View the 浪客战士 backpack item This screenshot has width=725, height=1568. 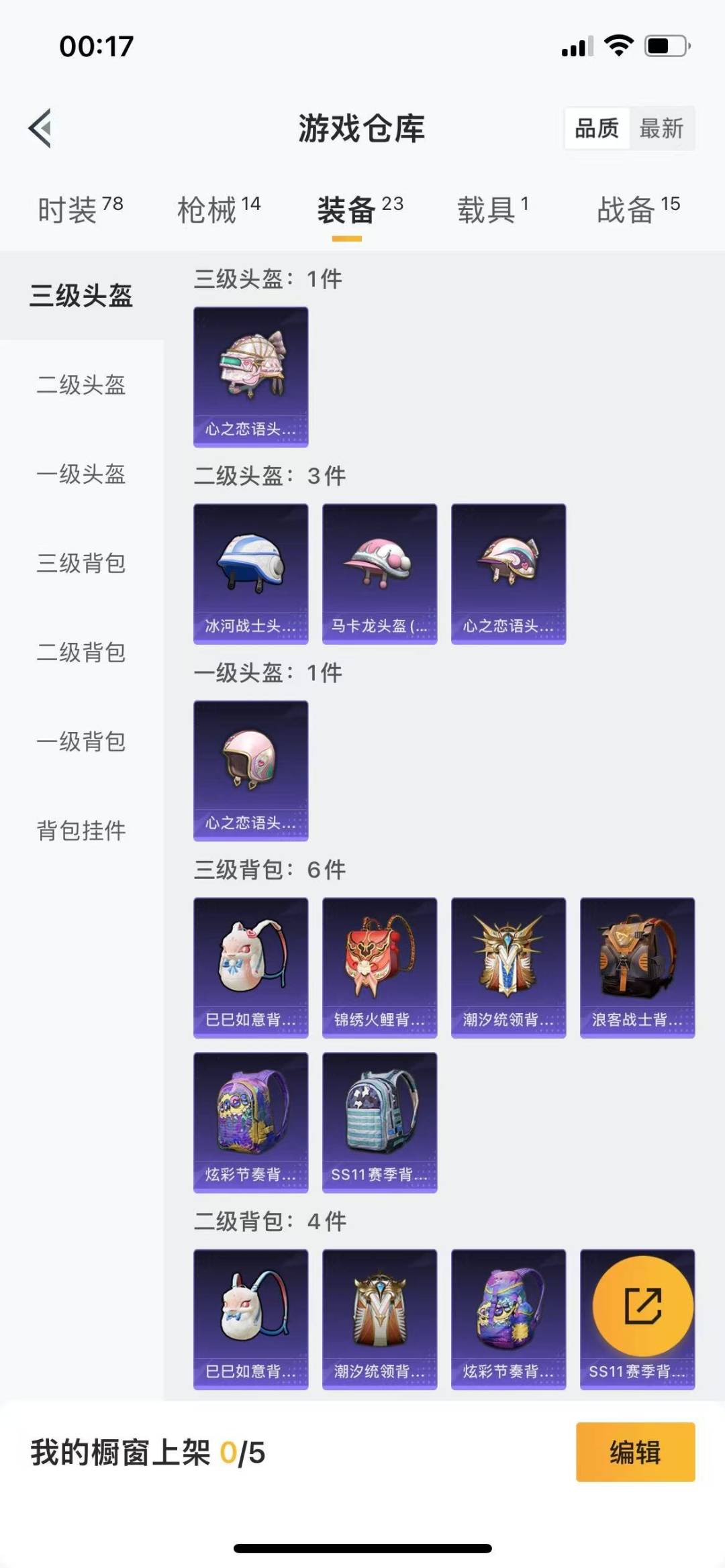[637, 968]
